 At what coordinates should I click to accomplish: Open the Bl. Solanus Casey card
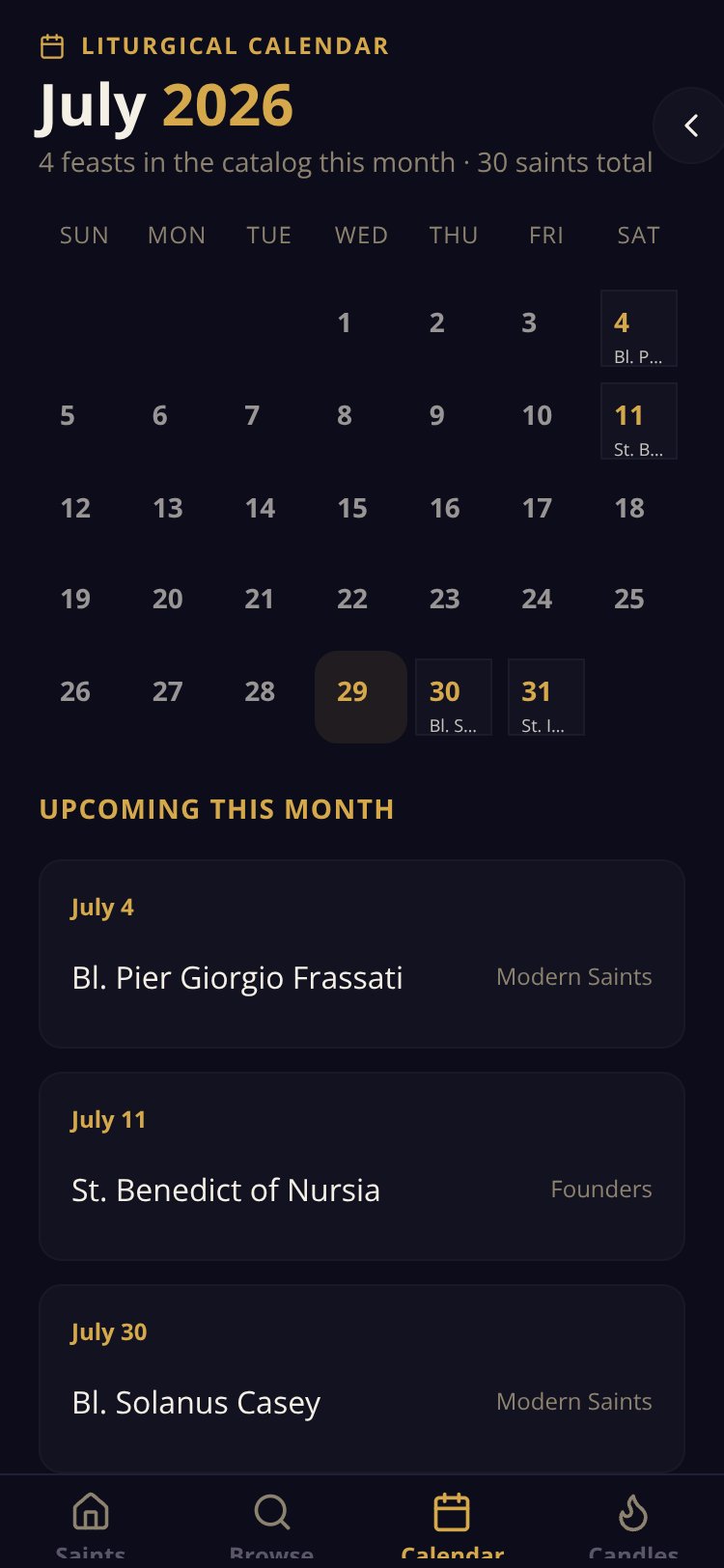pos(362,1379)
